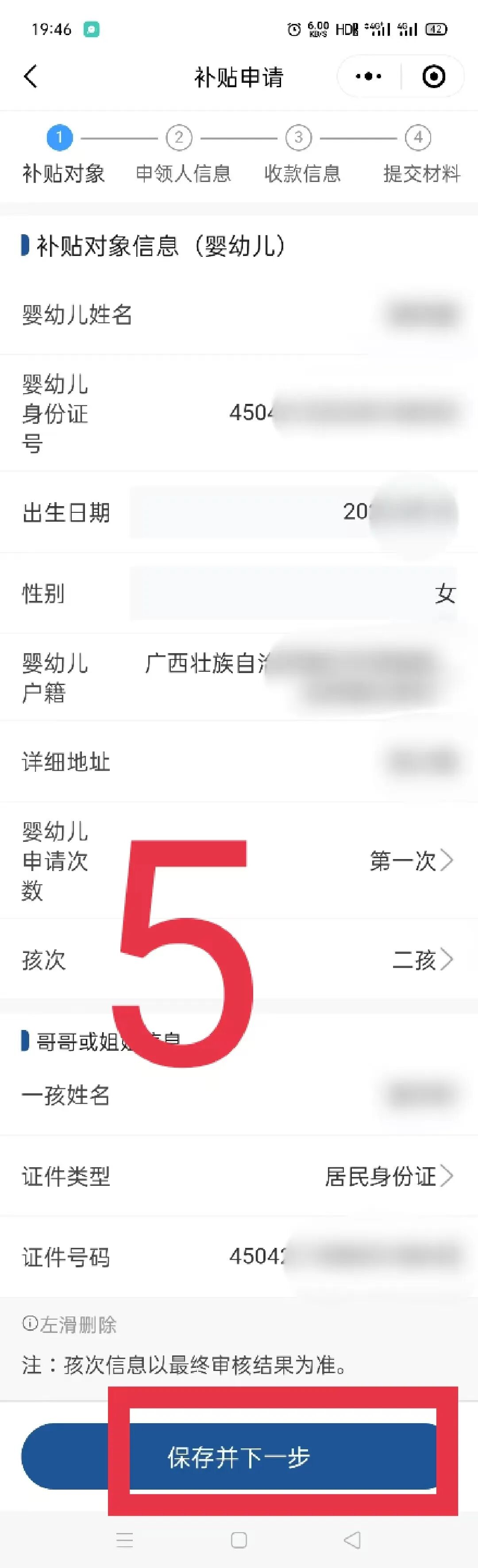478x1568 pixels.
Task: Change 婴幼儿申请次数 from 第一次
Action: click(411, 861)
